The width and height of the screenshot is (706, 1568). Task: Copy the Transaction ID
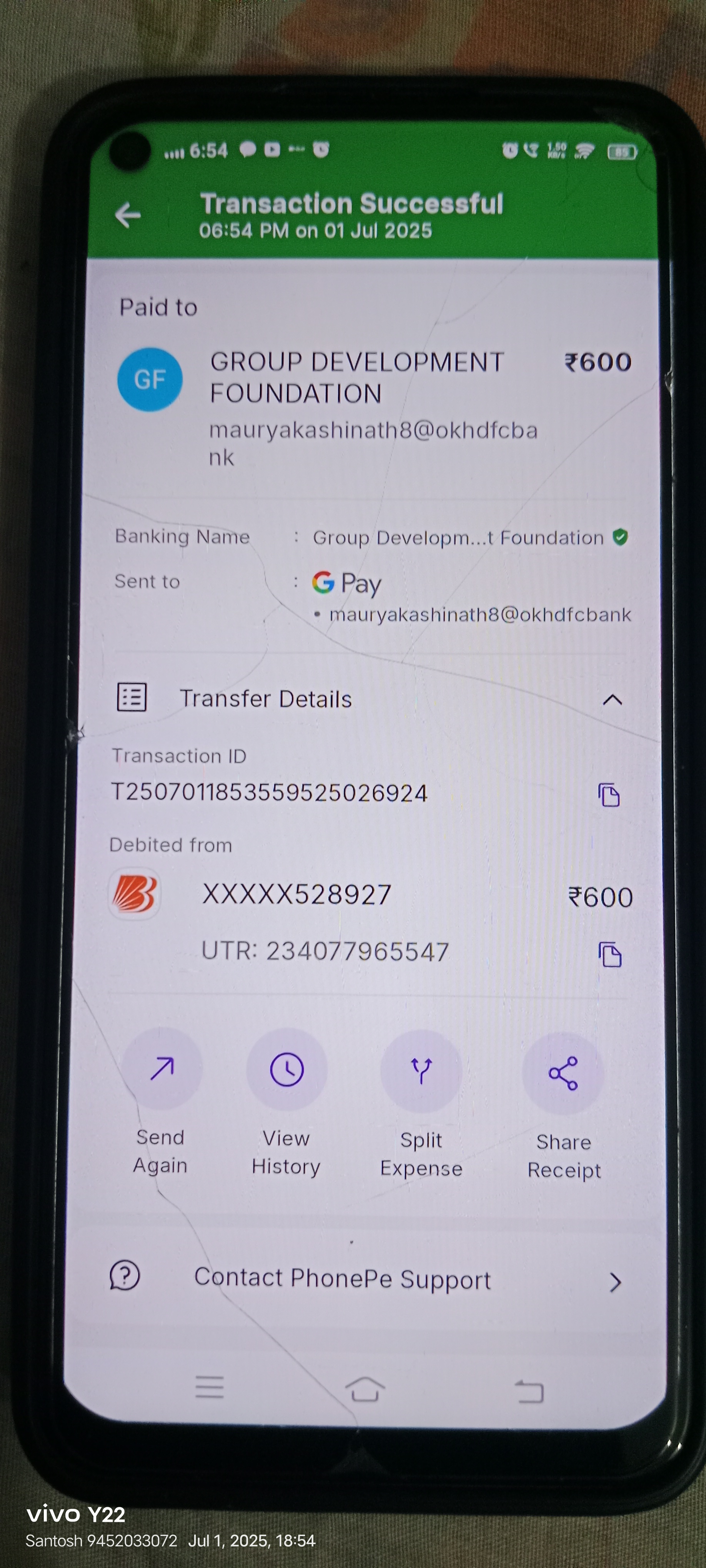coord(609,795)
